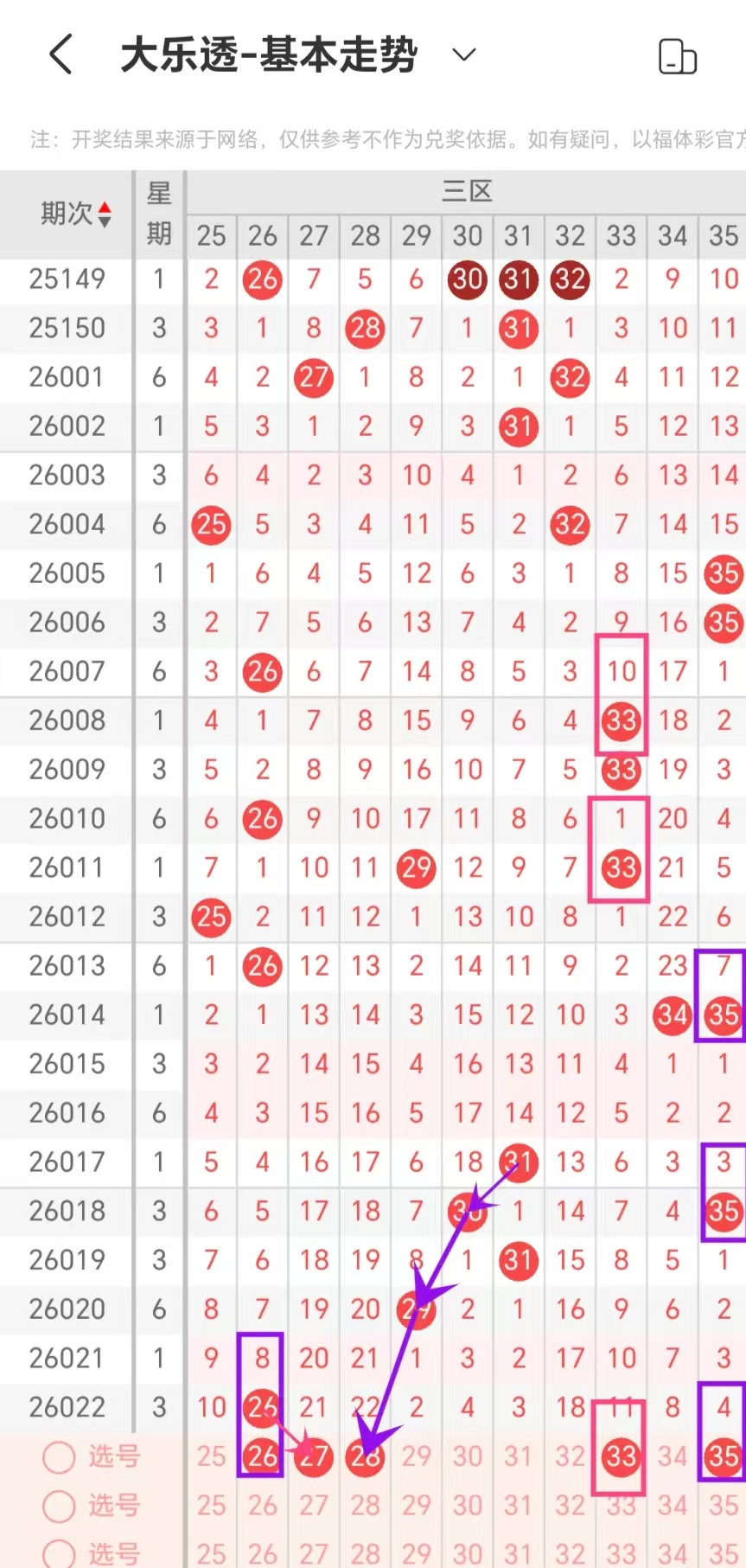The height and width of the screenshot is (1568, 746).
Task: Deselect highlighted 33 in the 选号 row
Action: pos(621,1457)
